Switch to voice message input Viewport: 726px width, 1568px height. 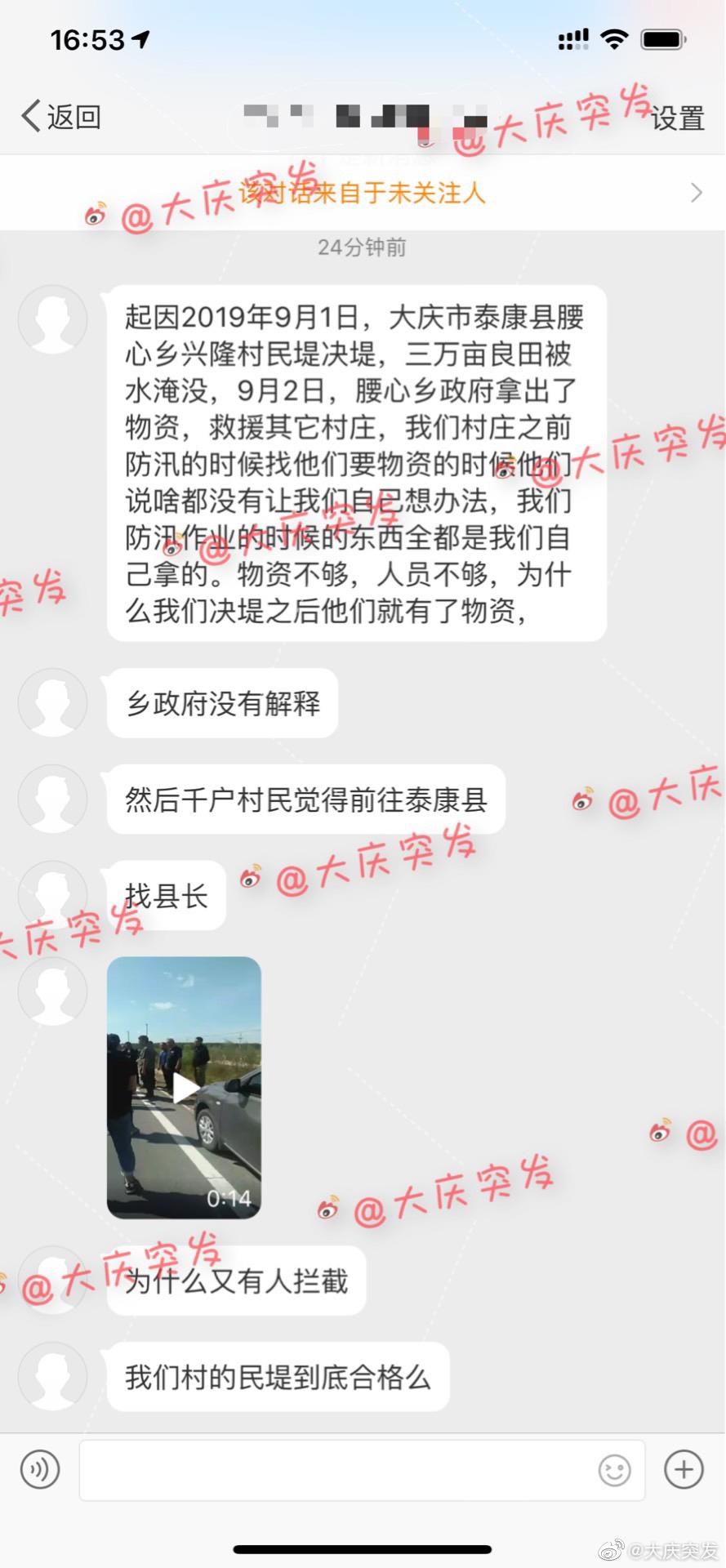point(40,1470)
